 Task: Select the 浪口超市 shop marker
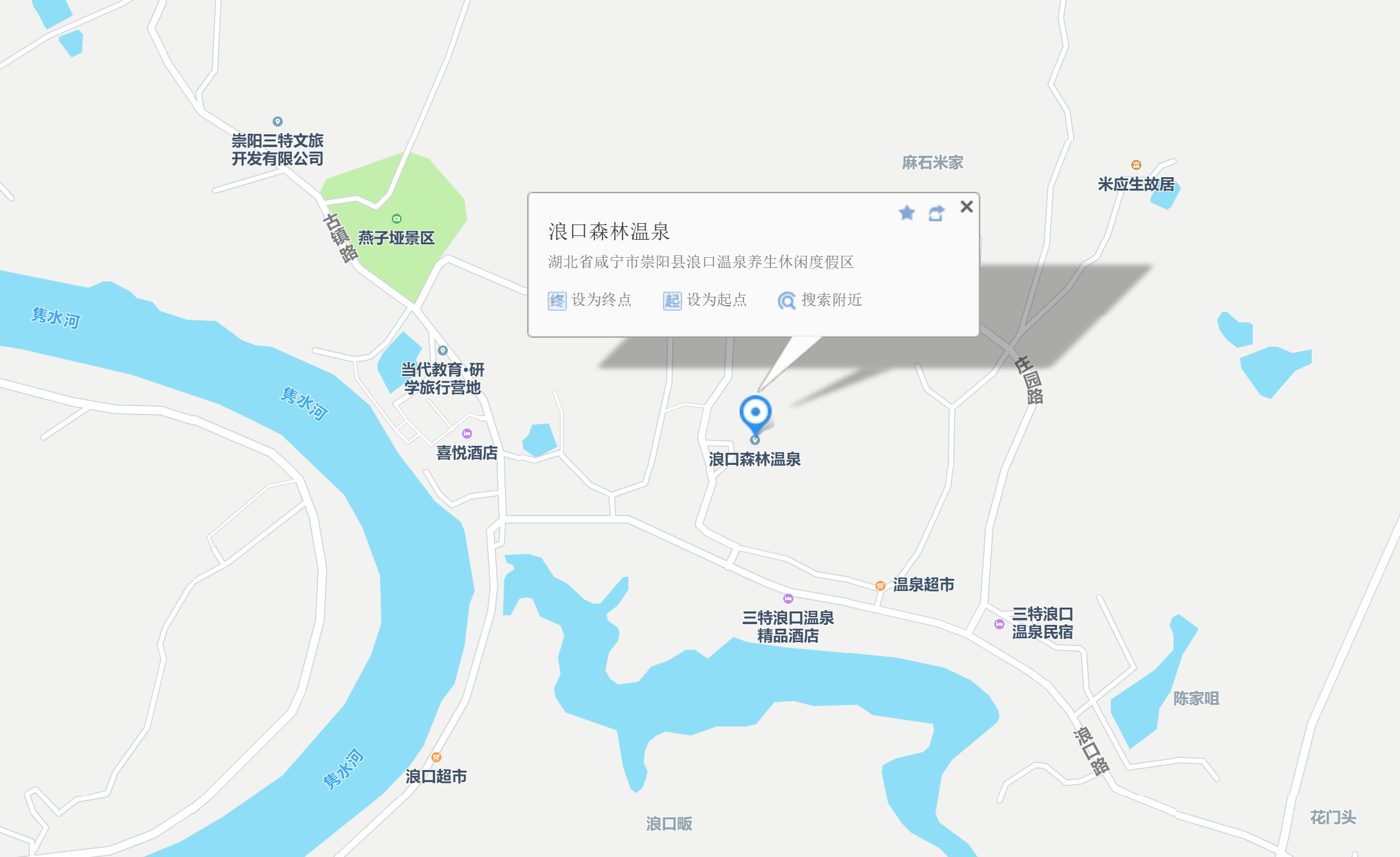click(436, 757)
